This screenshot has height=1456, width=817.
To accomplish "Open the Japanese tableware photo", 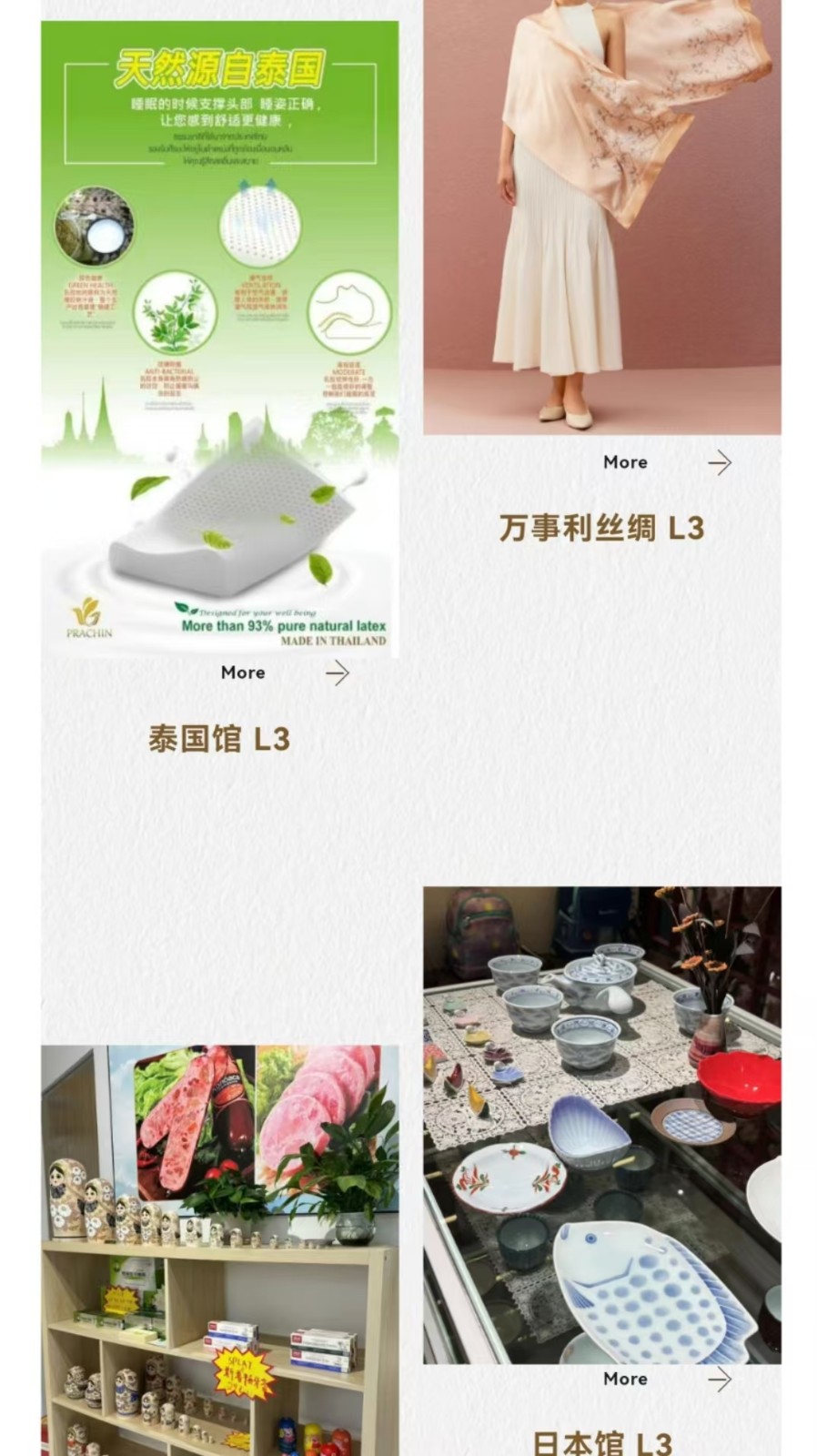I will 601,1125.
